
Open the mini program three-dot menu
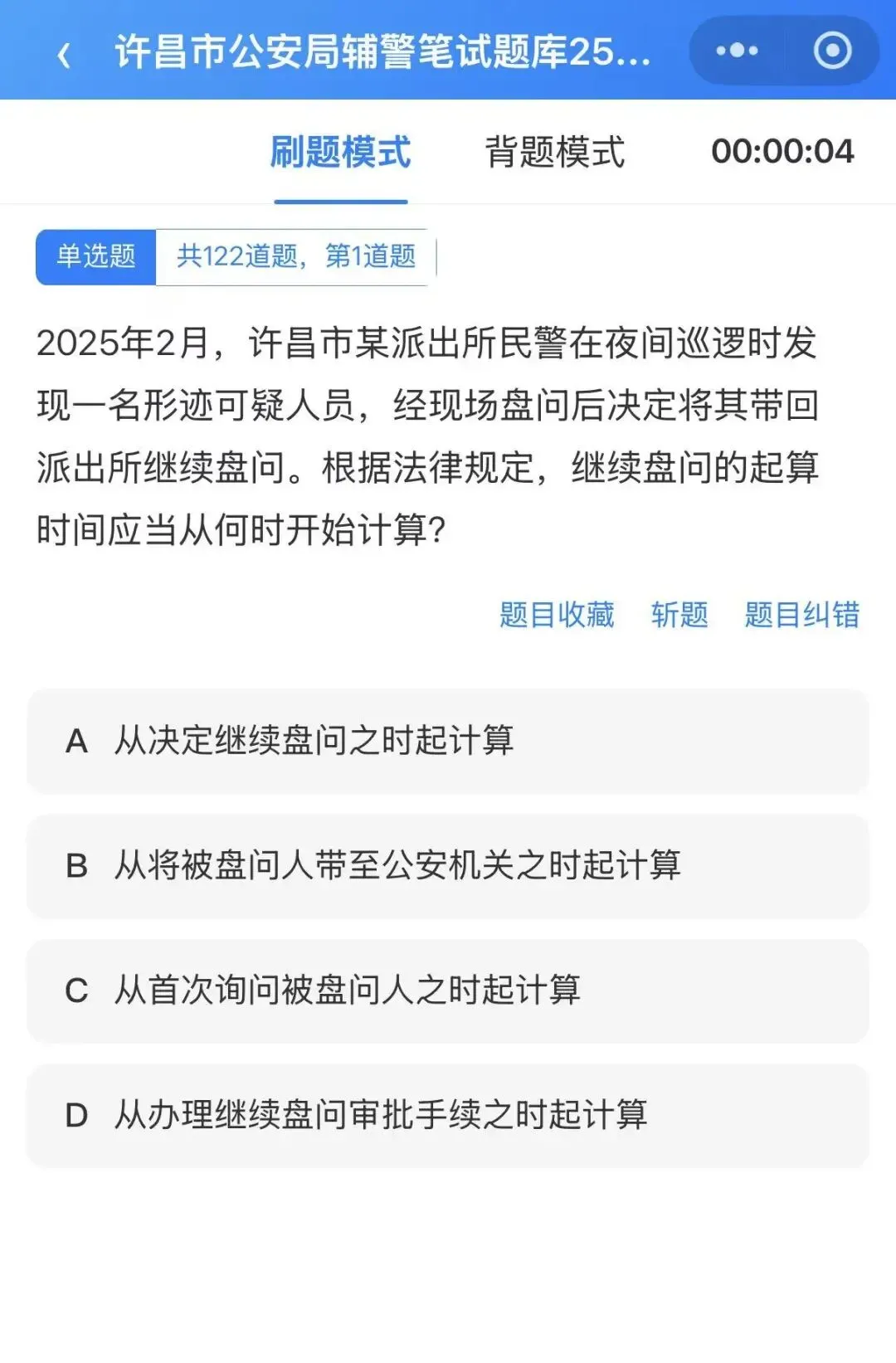[x=737, y=51]
